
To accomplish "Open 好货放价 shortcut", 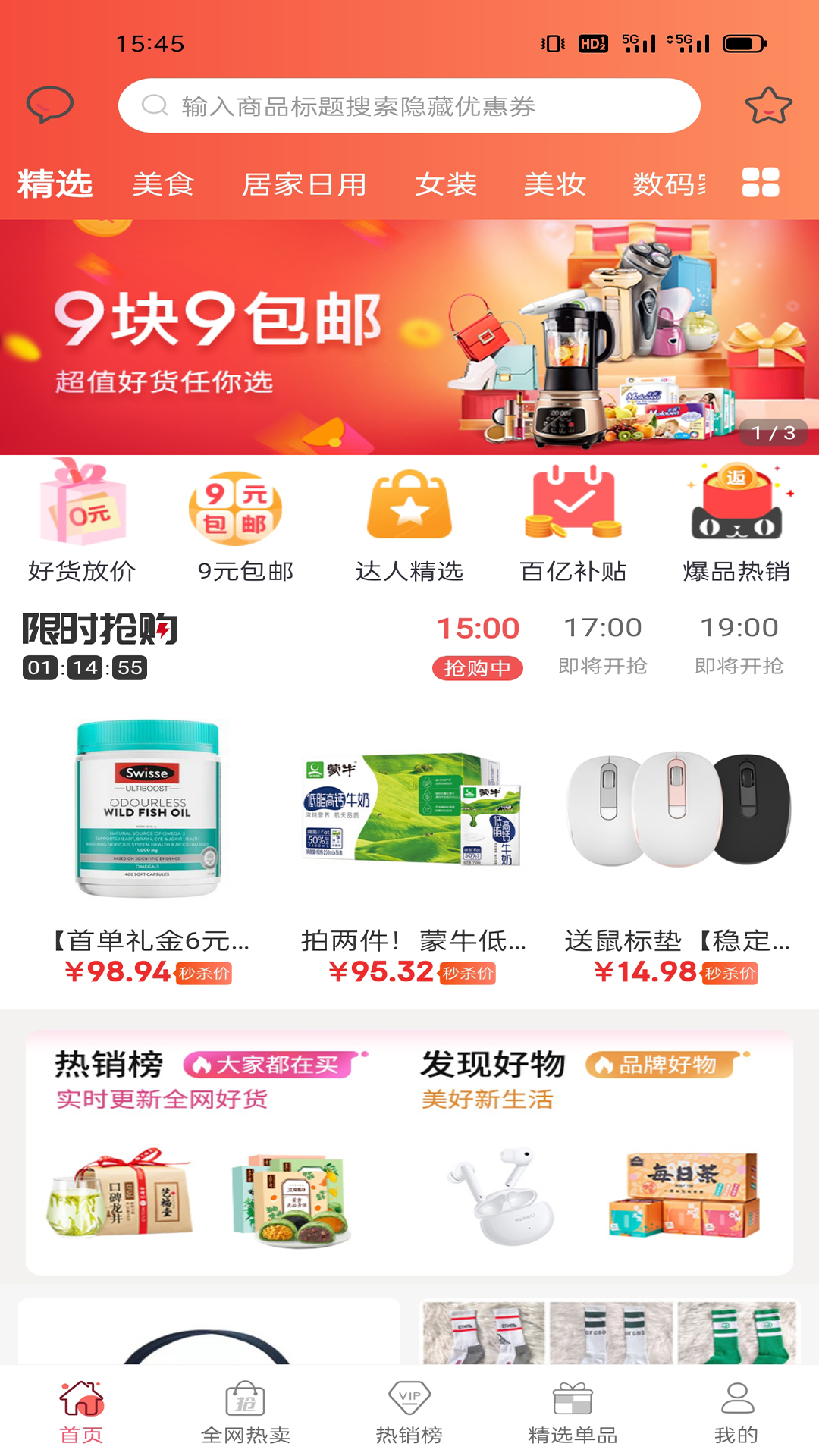I will (x=82, y=522).
